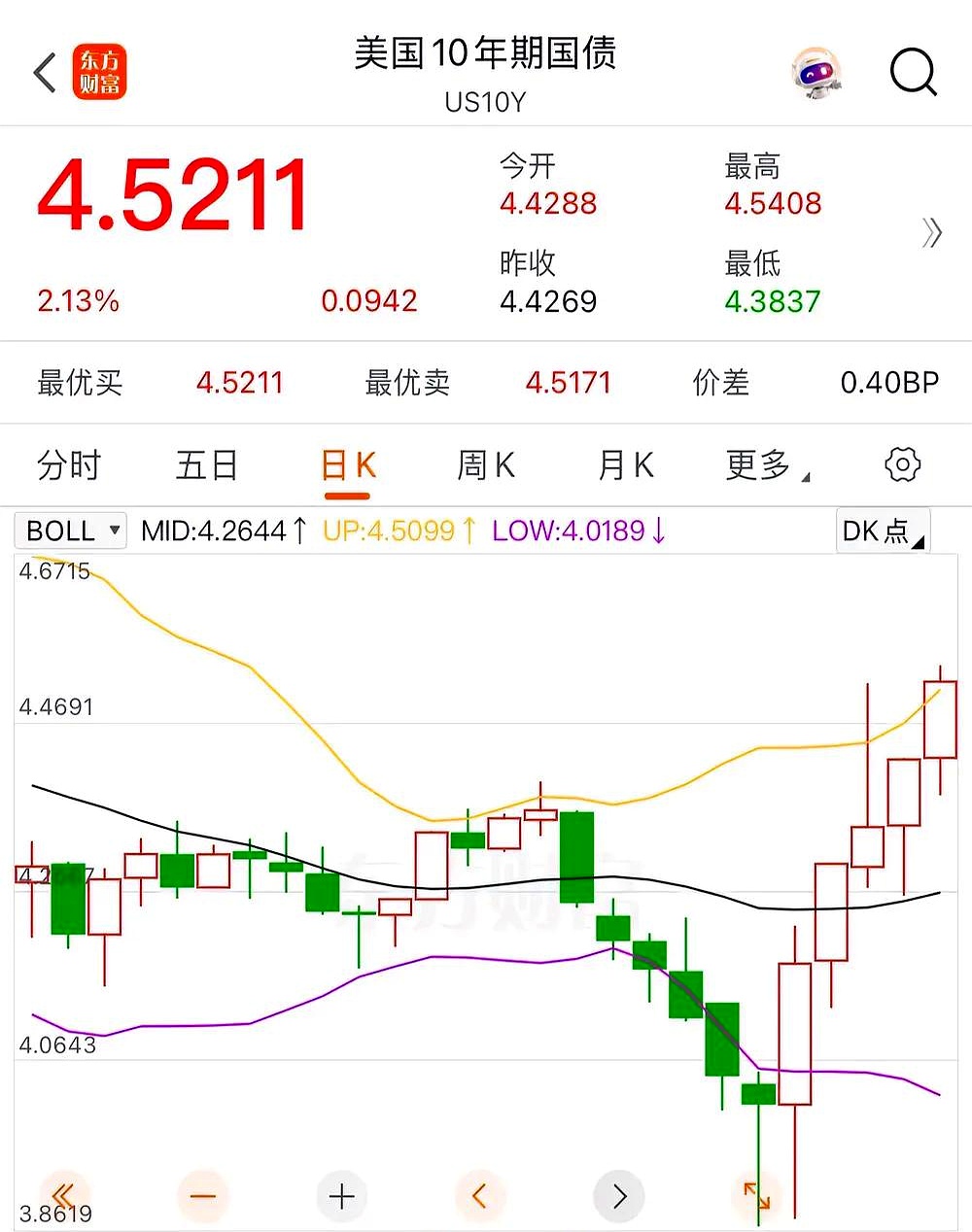Open the BOLL indicator dropdown

69,530
